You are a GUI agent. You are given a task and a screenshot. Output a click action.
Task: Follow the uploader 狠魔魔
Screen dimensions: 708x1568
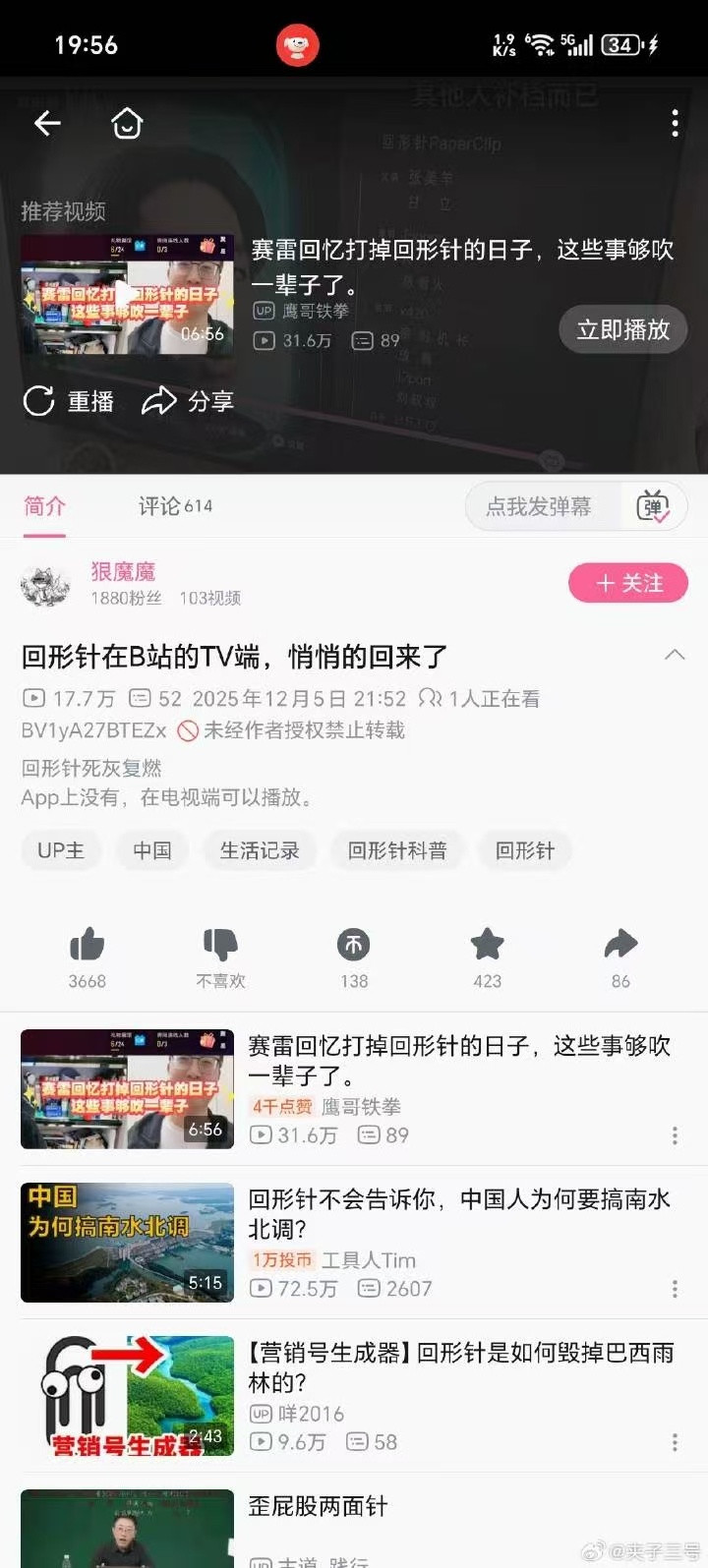pos(627,583)
